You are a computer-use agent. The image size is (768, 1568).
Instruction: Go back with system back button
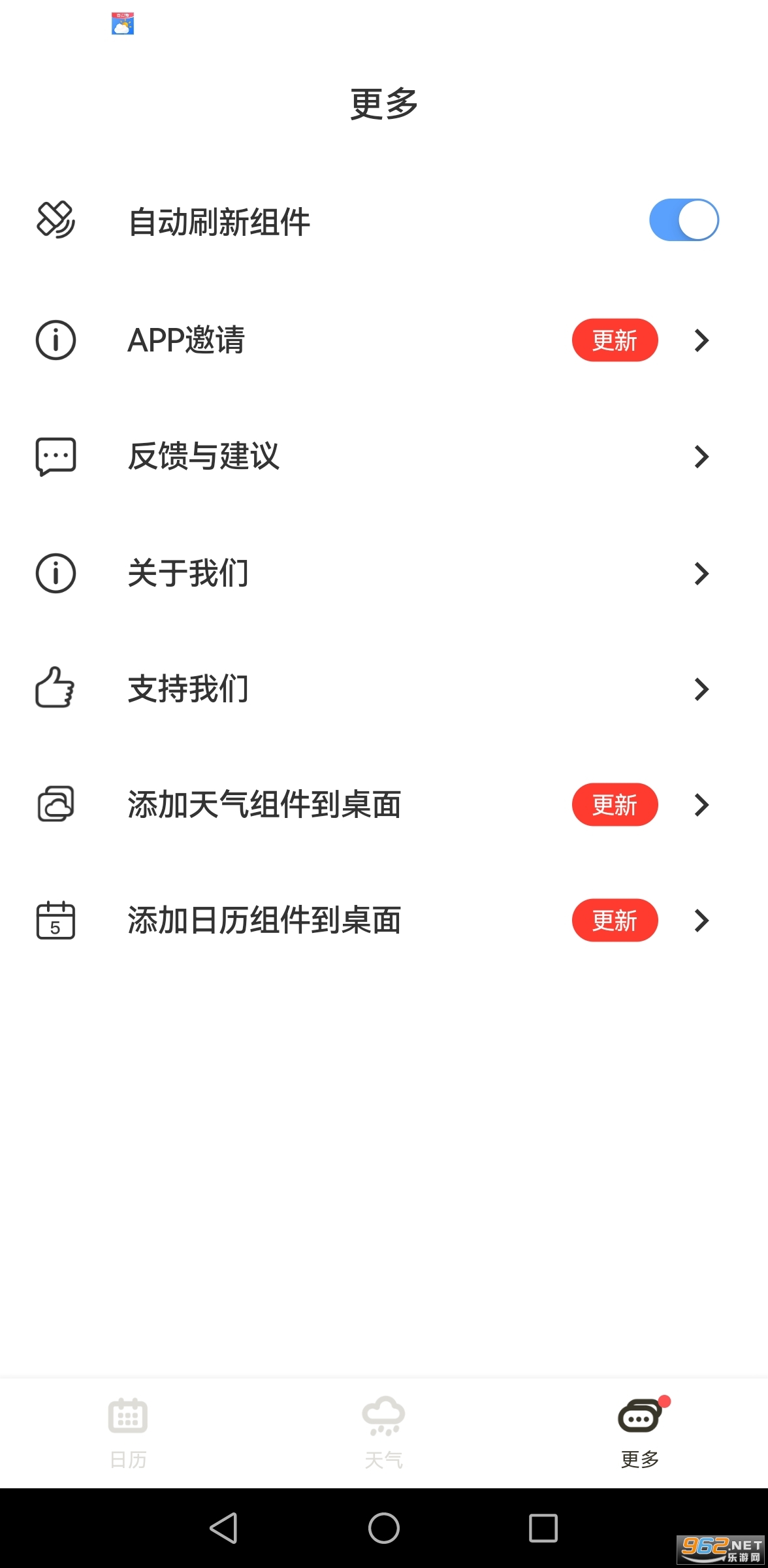click(x=223, y=1528)
